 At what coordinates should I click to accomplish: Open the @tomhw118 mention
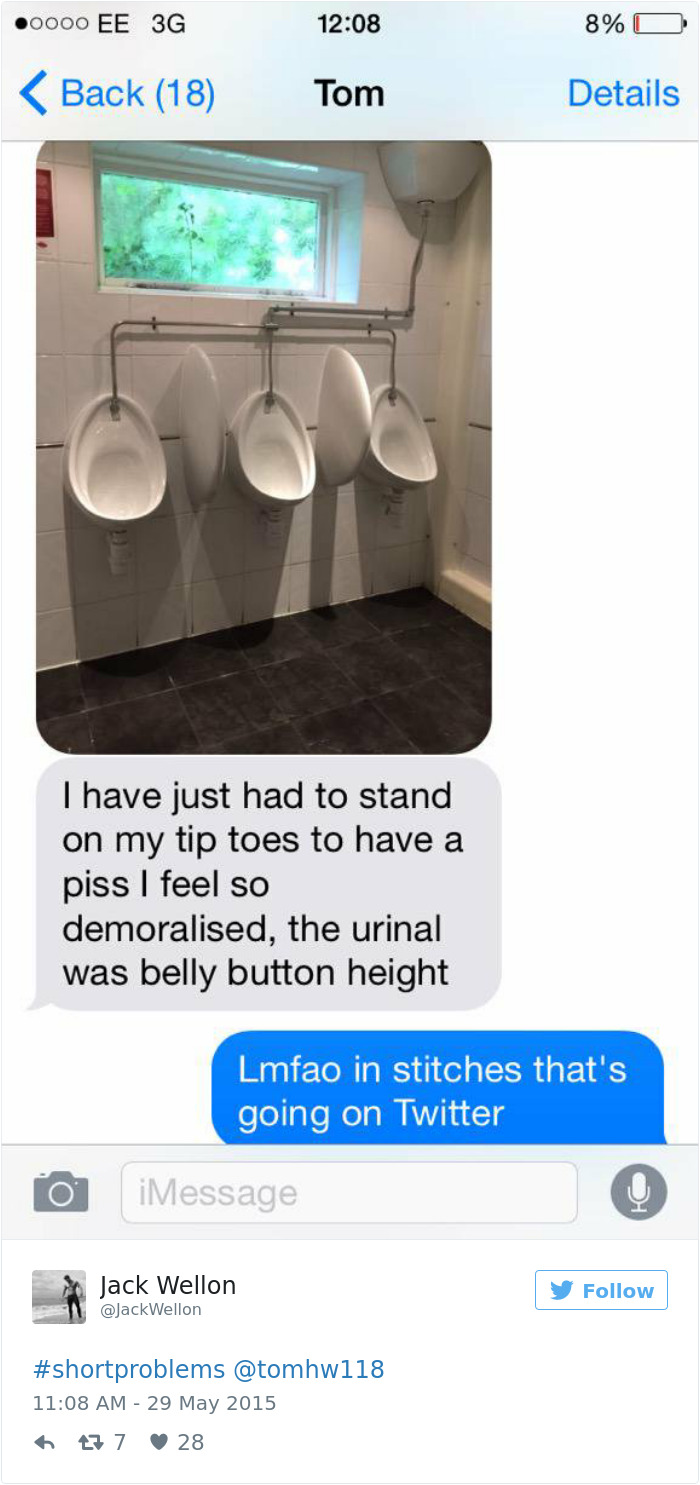click(308, 1369)
